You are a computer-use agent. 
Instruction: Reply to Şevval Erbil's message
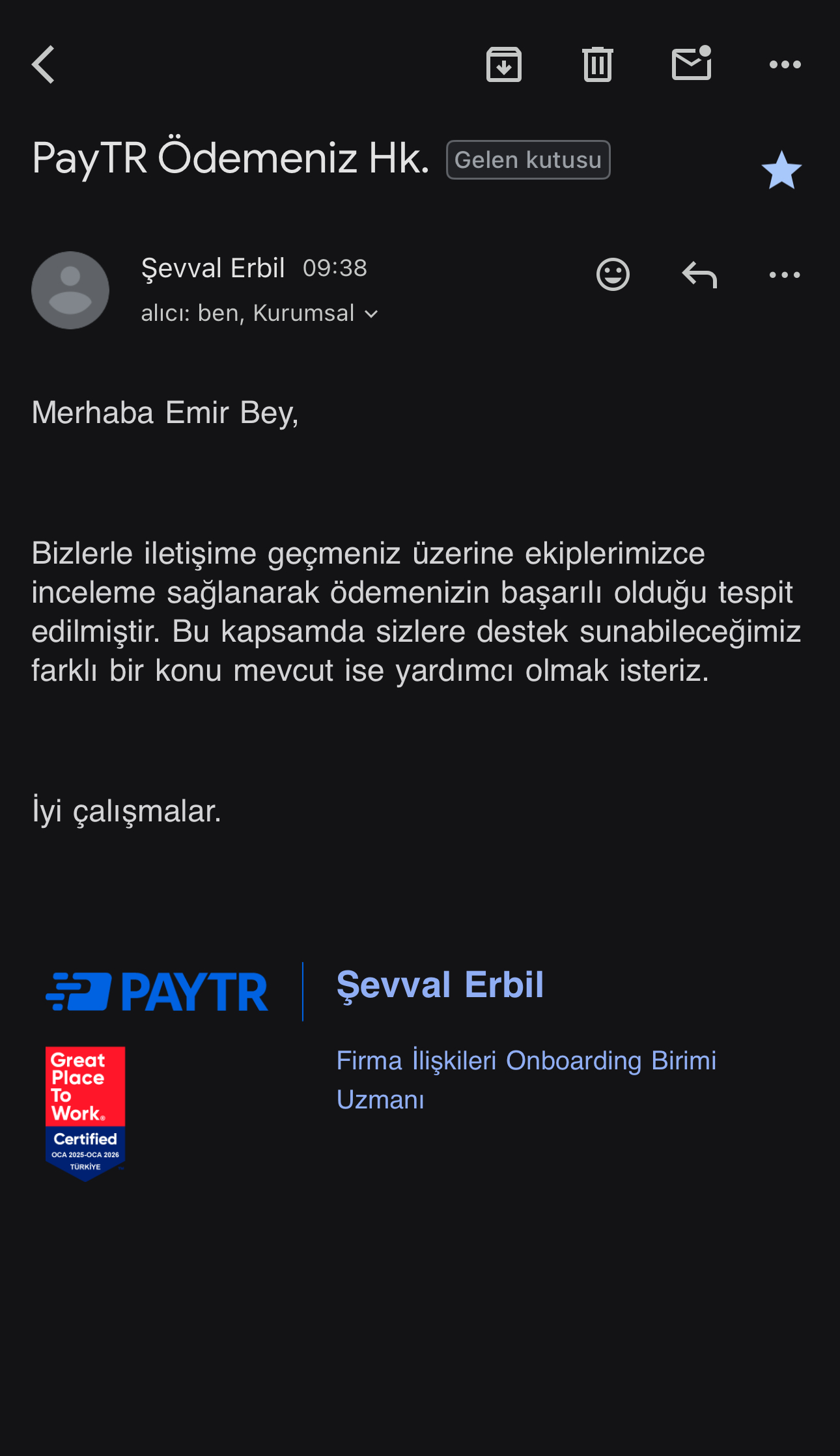[x=699, y=274]
